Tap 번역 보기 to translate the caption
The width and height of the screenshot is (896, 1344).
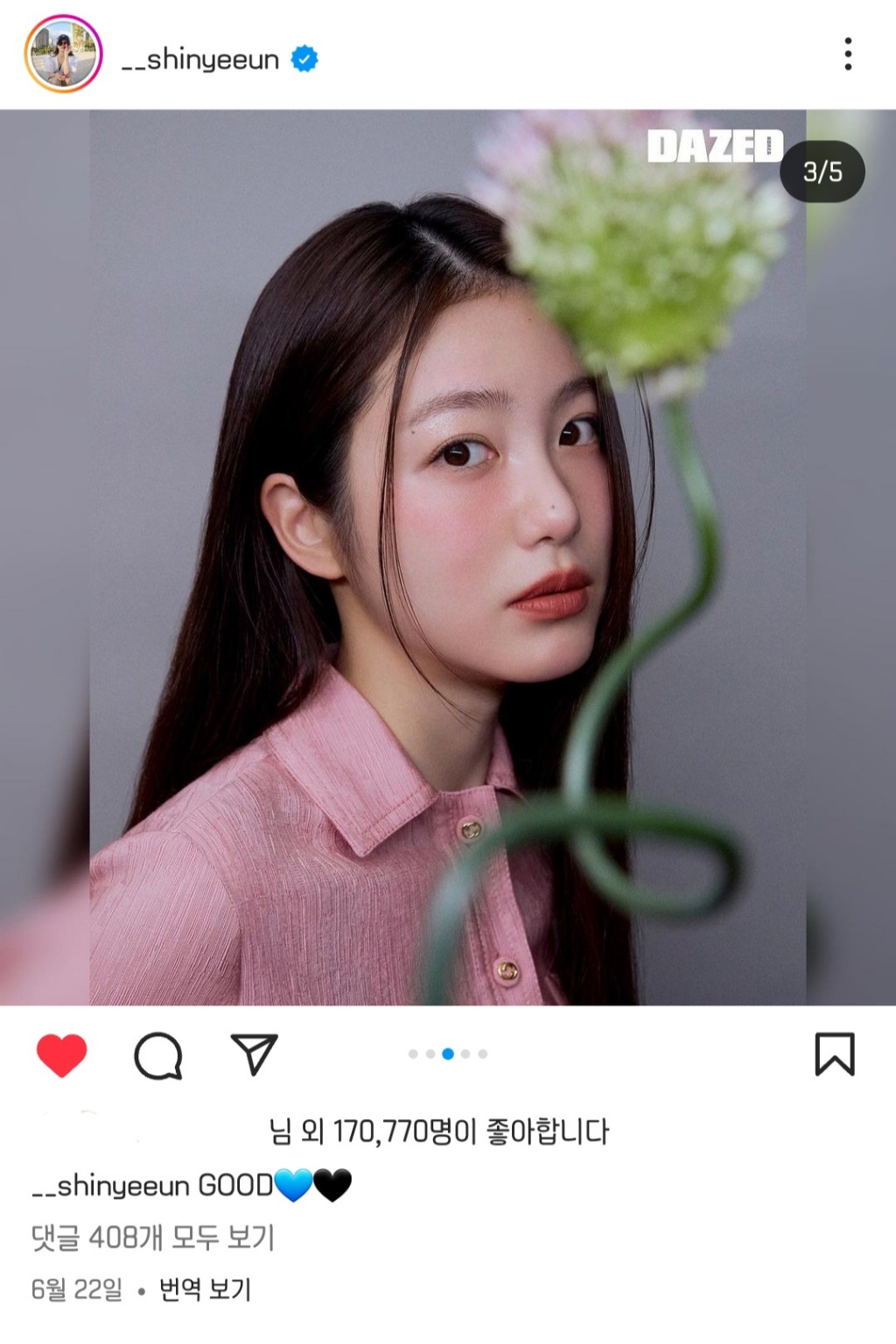click(205, 1289)
